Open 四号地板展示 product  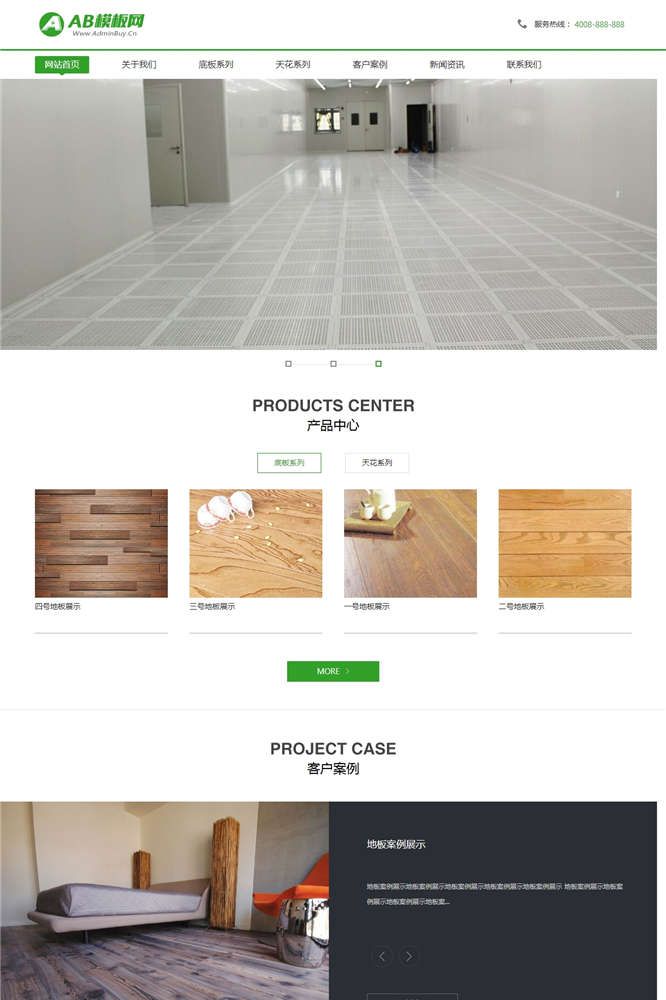pyautogui.click(x=101, y=543)
